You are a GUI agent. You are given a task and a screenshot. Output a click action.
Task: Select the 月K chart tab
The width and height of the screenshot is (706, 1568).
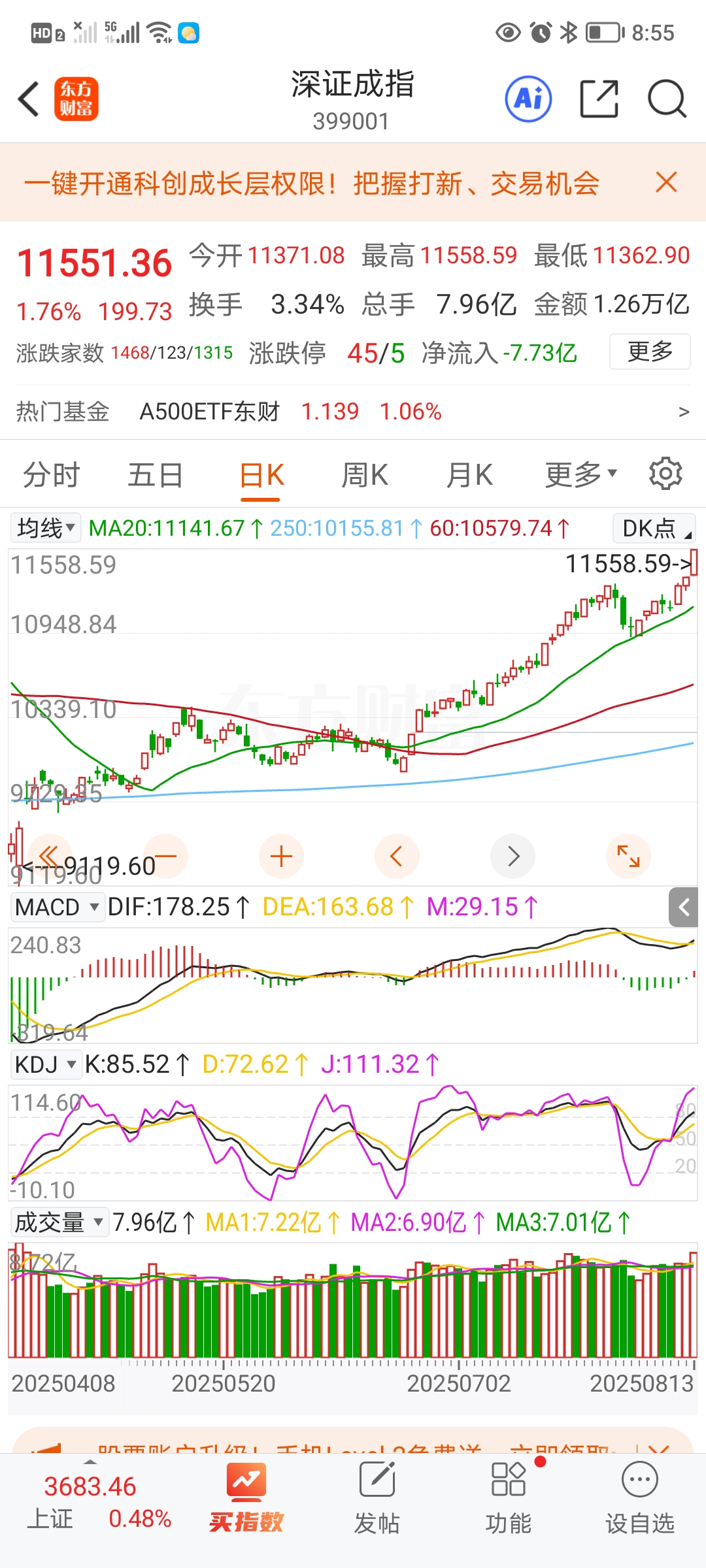pos(469,475)
